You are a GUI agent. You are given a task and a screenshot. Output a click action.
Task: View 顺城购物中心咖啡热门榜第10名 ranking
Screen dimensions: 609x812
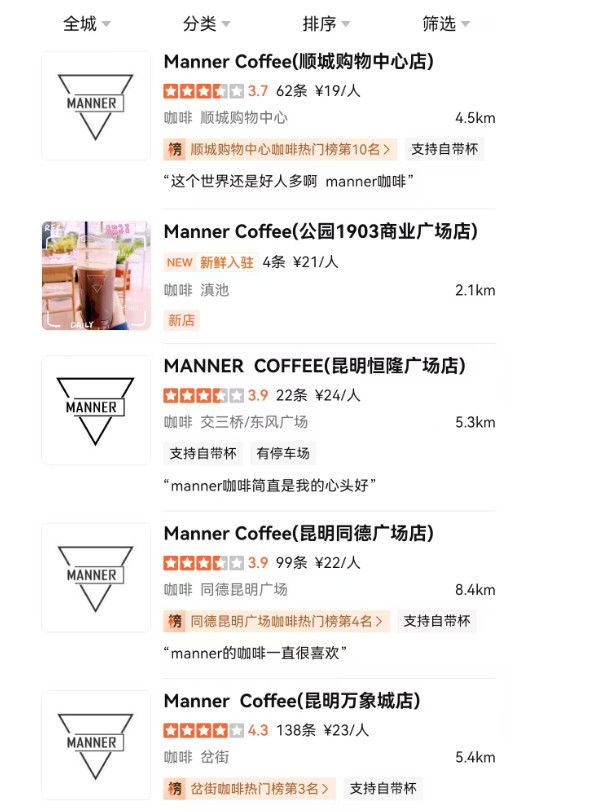click(x=280, y=149)
